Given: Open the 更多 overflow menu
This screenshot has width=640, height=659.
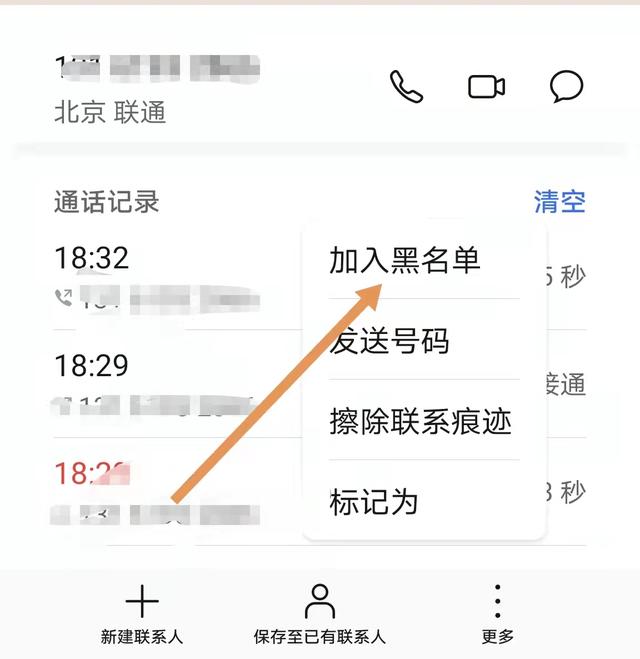Looking at the screenshot, I should (x=497, y=614).
